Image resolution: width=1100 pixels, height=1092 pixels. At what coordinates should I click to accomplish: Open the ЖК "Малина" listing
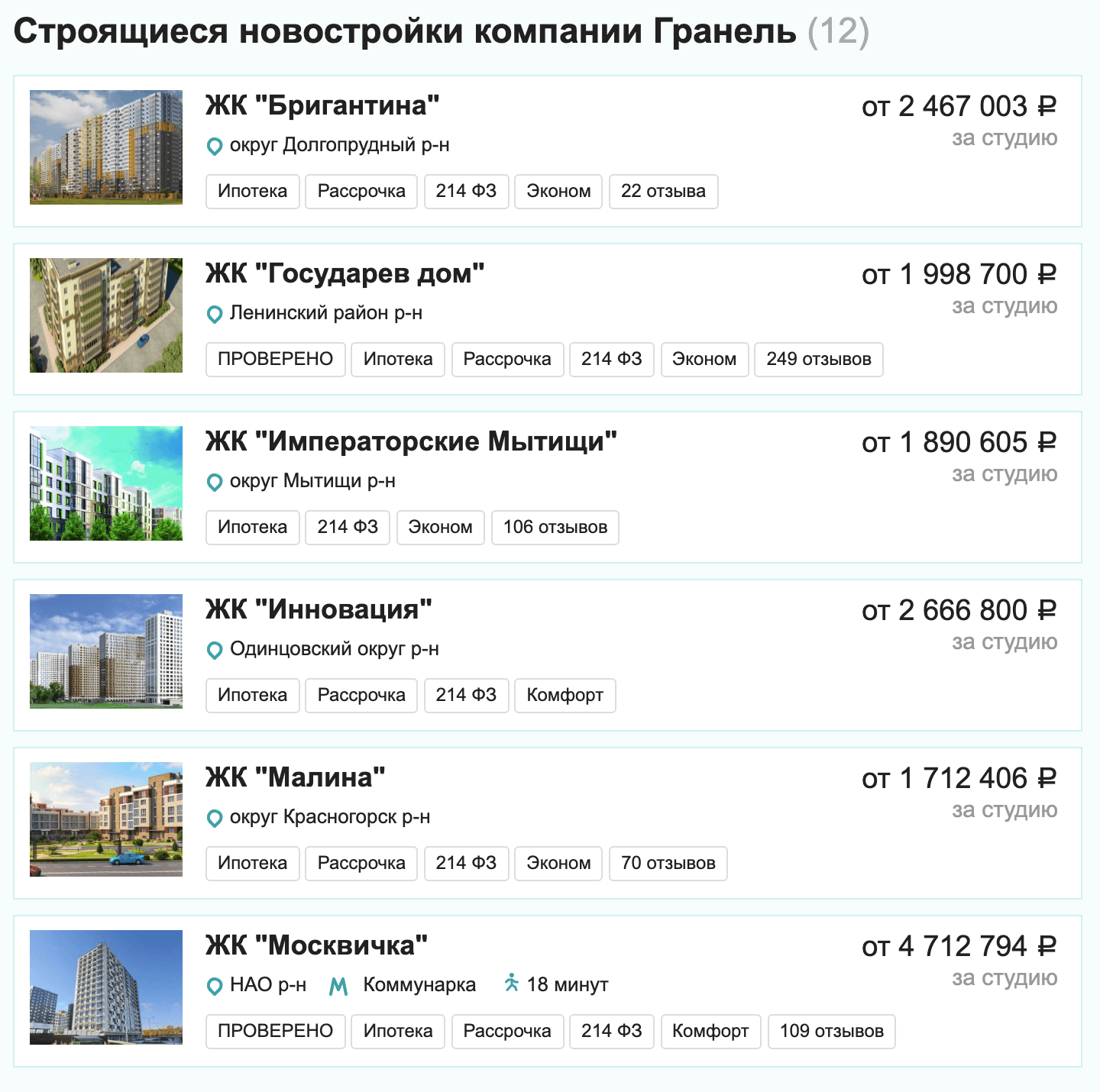(295, 777)
